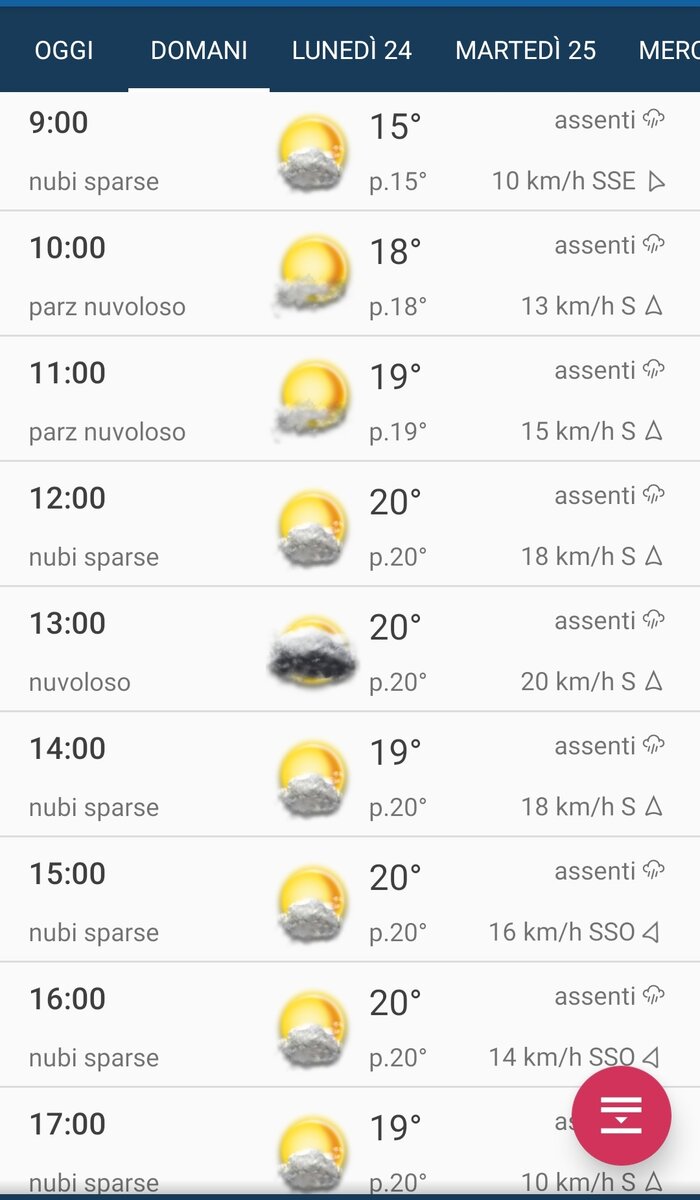This screenshot has height=1200, width=700.
Task: Open the 15:00 hourly forecast row
Action: (350, 900)
